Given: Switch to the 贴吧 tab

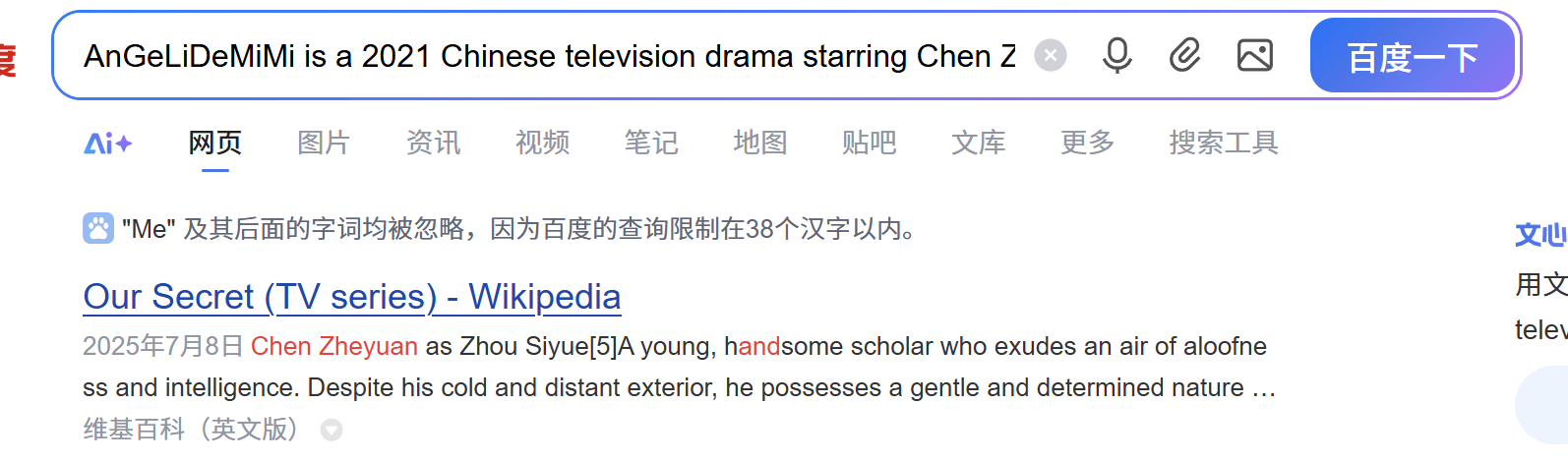Looking at the screenshot, I should 870,144.
